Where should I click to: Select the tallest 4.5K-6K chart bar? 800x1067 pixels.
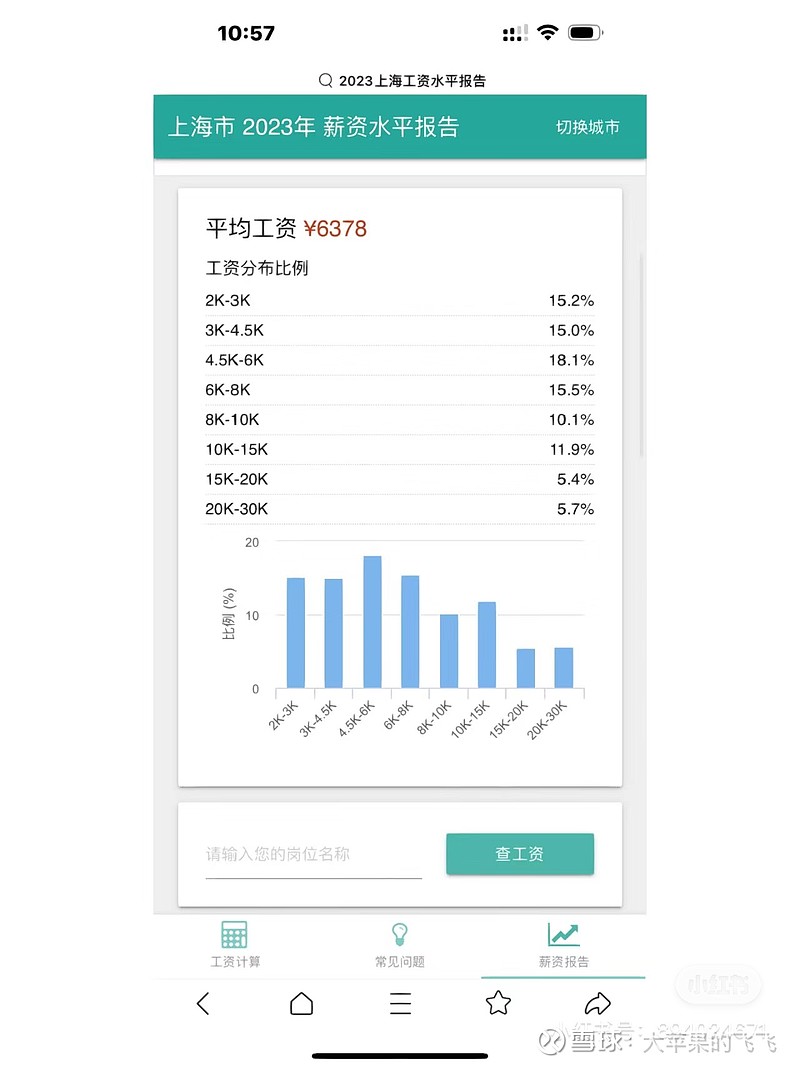[373, 620]
